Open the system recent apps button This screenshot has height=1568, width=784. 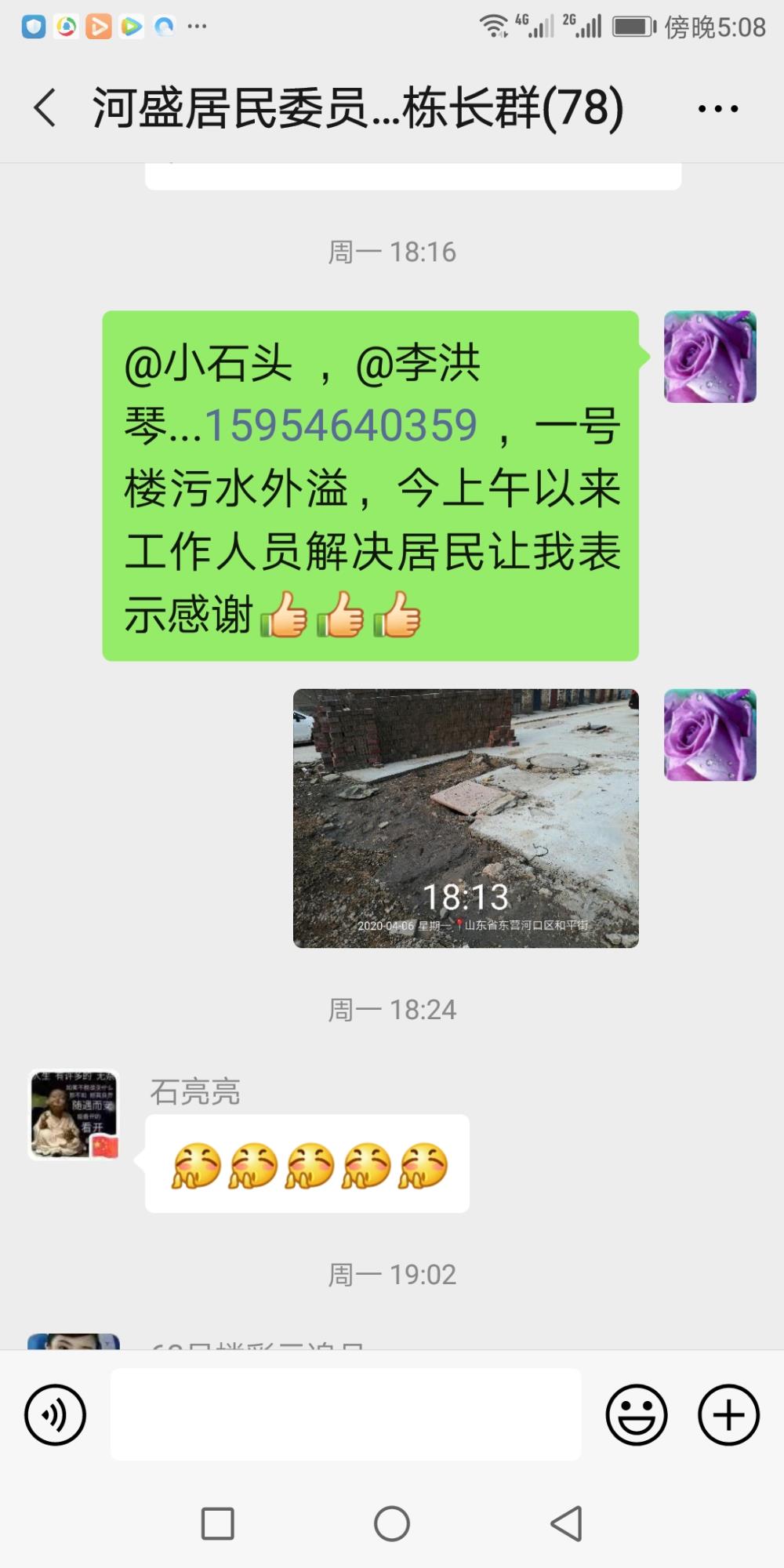tap(218, 1524)
